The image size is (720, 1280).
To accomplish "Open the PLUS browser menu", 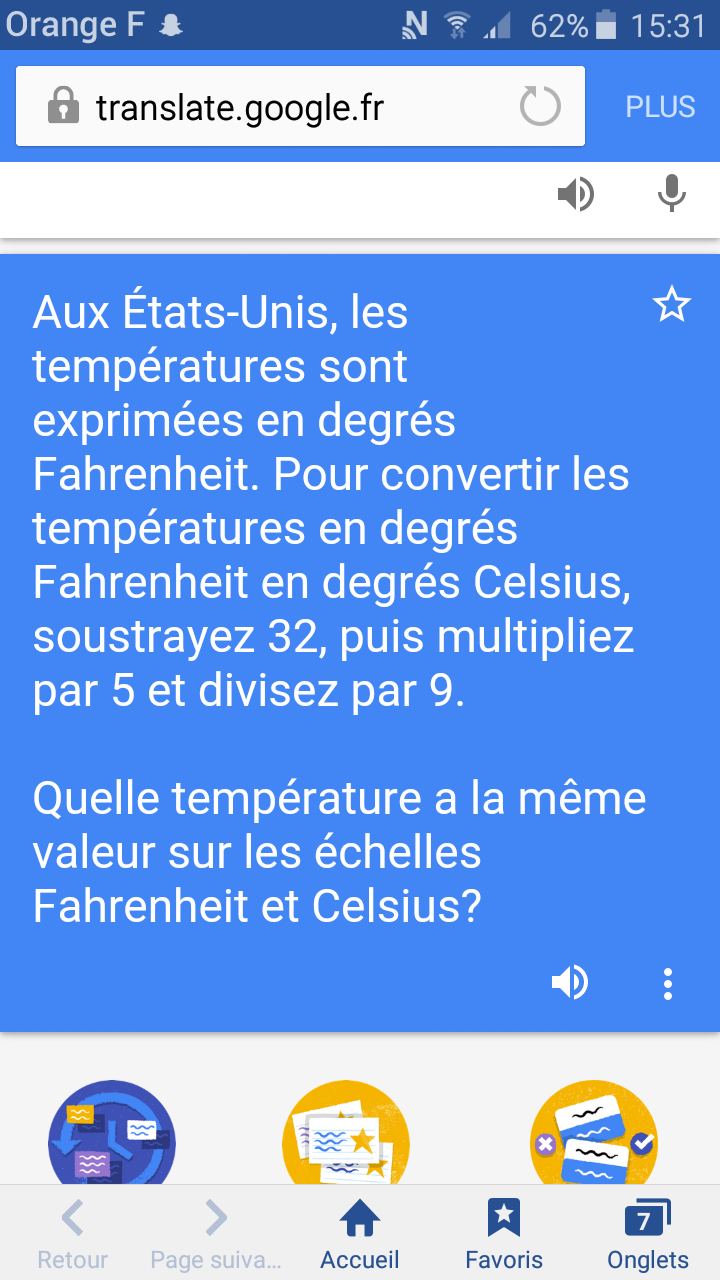I will 660,107.
